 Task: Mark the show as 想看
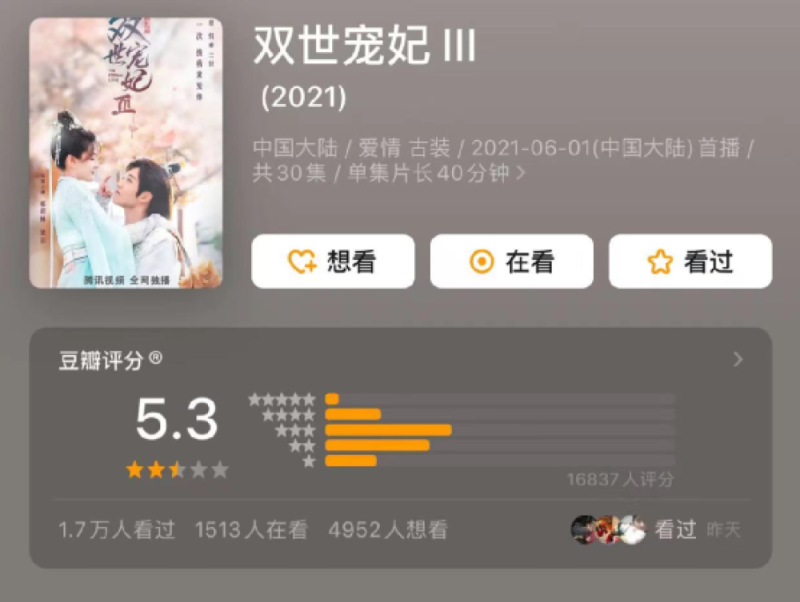(333, 262)
